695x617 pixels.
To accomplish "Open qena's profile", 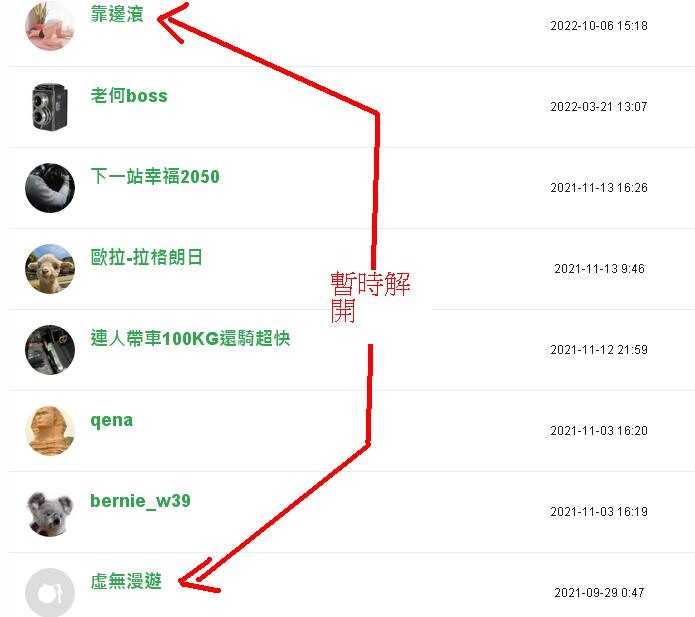I will tap(111, 420).
